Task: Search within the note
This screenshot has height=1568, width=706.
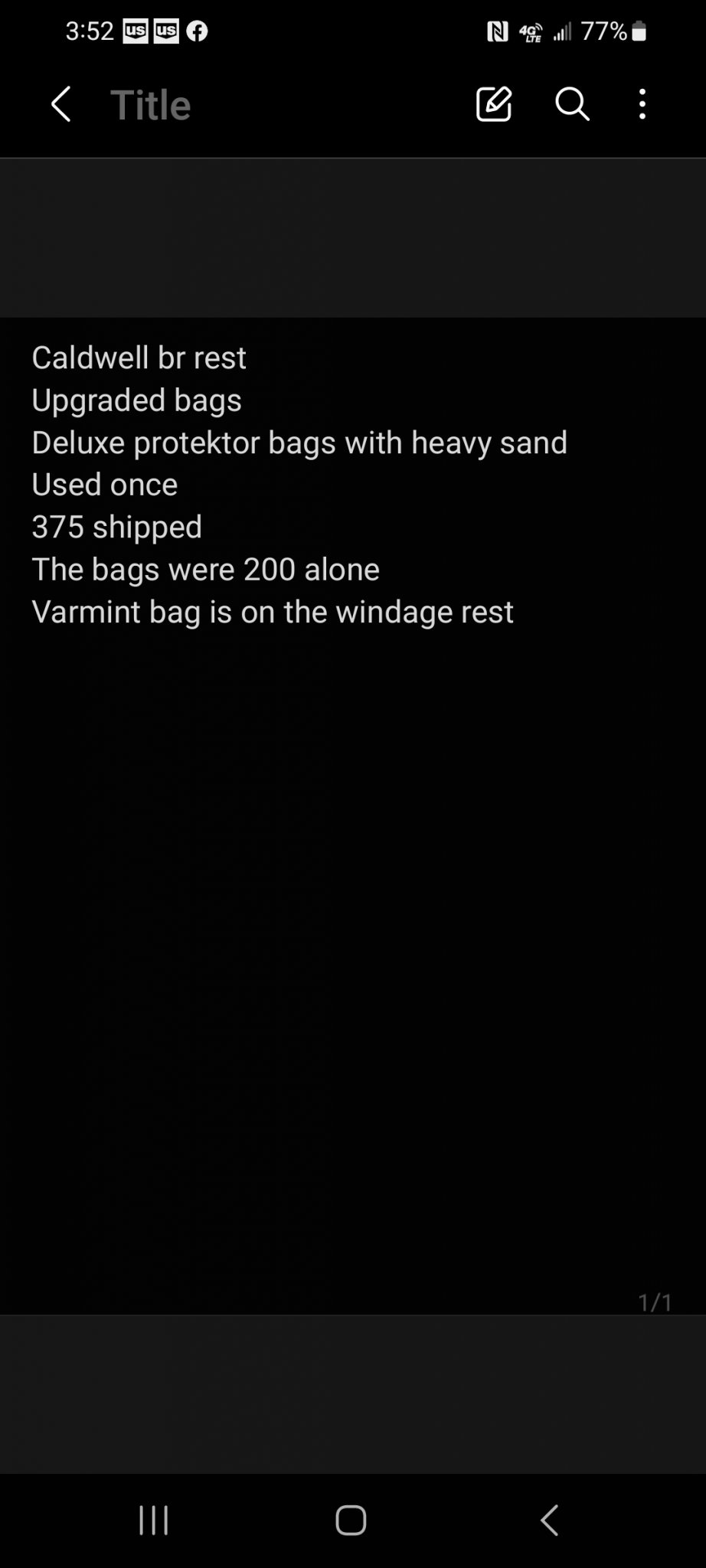Action: pos(572,104)
